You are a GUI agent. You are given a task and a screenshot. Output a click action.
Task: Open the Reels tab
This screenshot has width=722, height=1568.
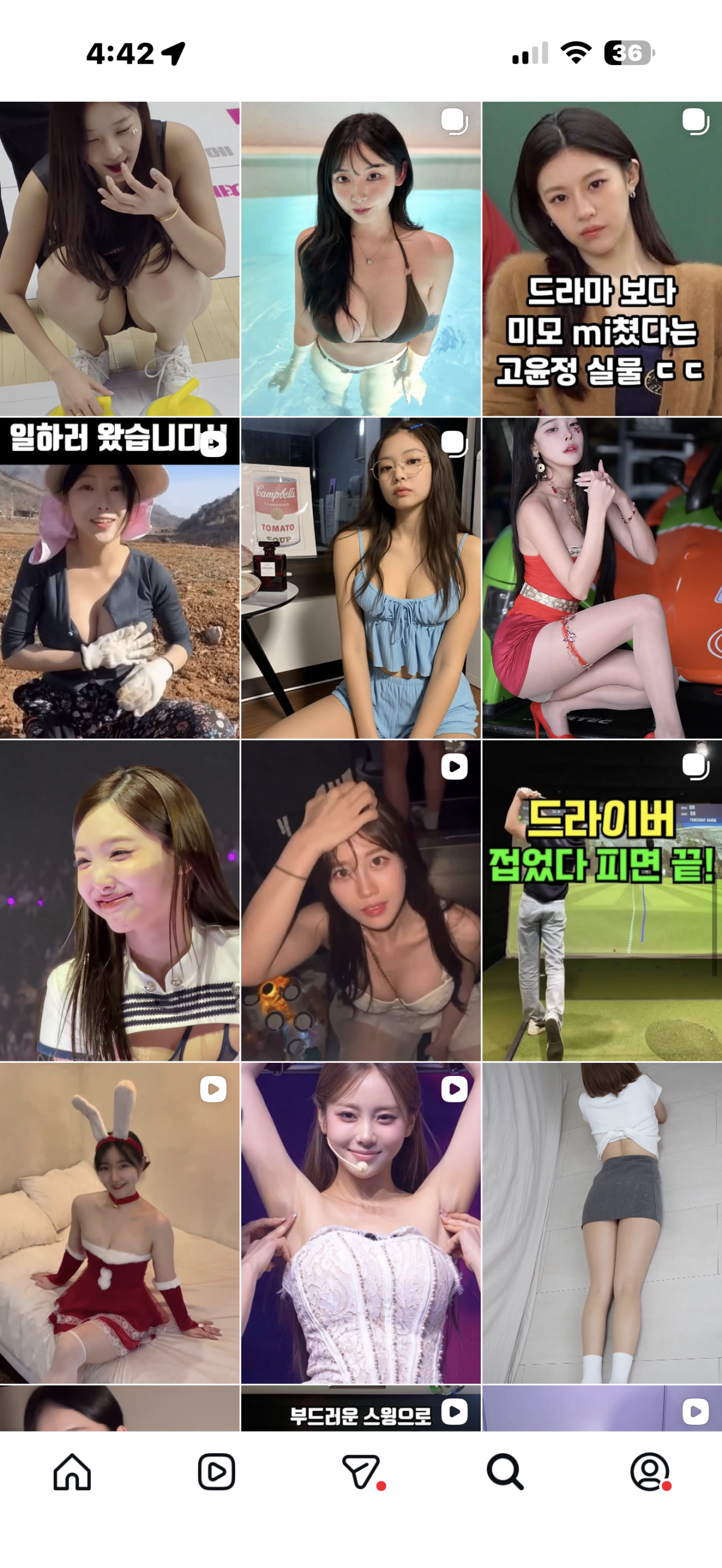click(216, 1472)
